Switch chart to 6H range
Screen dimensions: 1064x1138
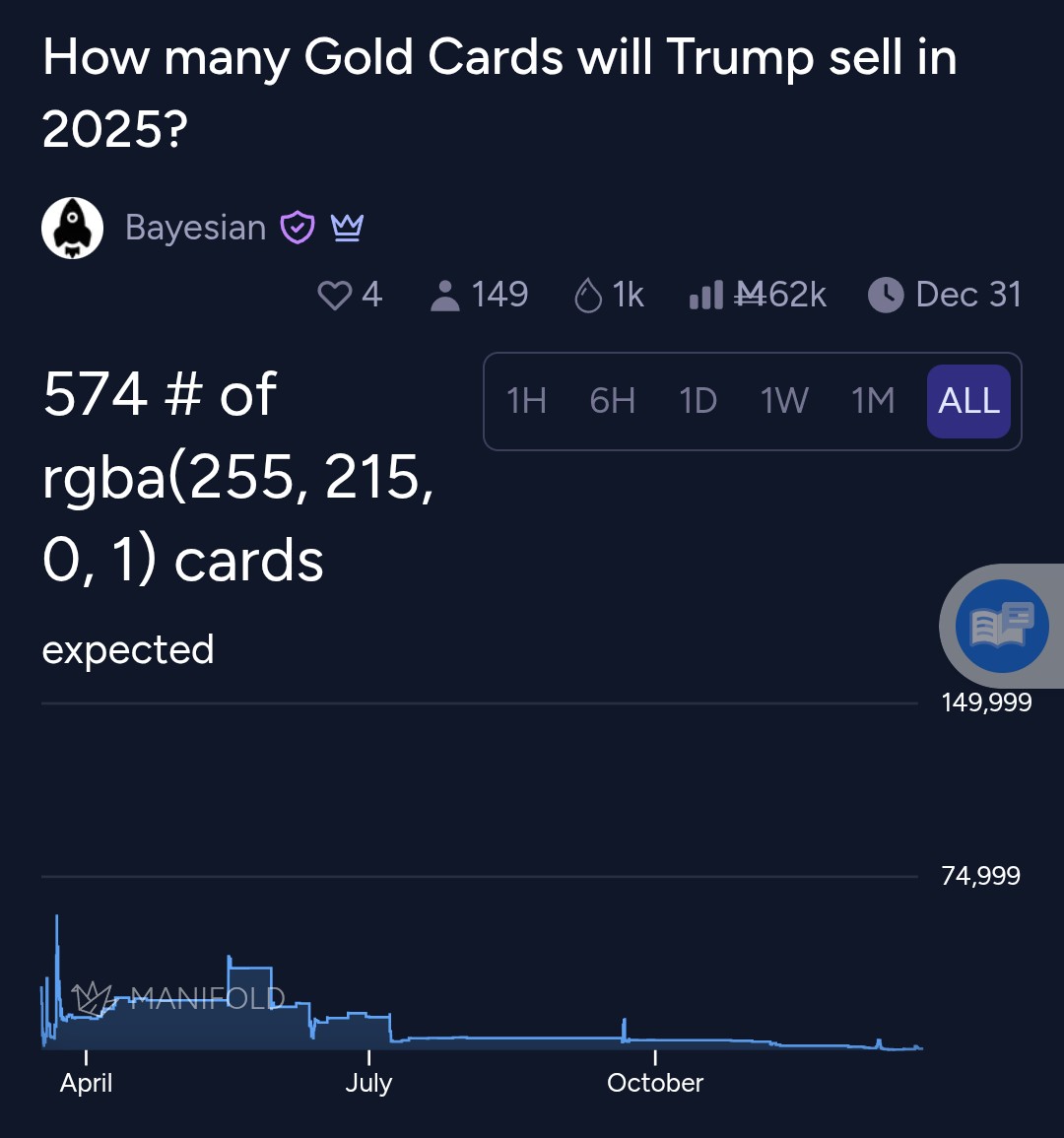(612, 401)
